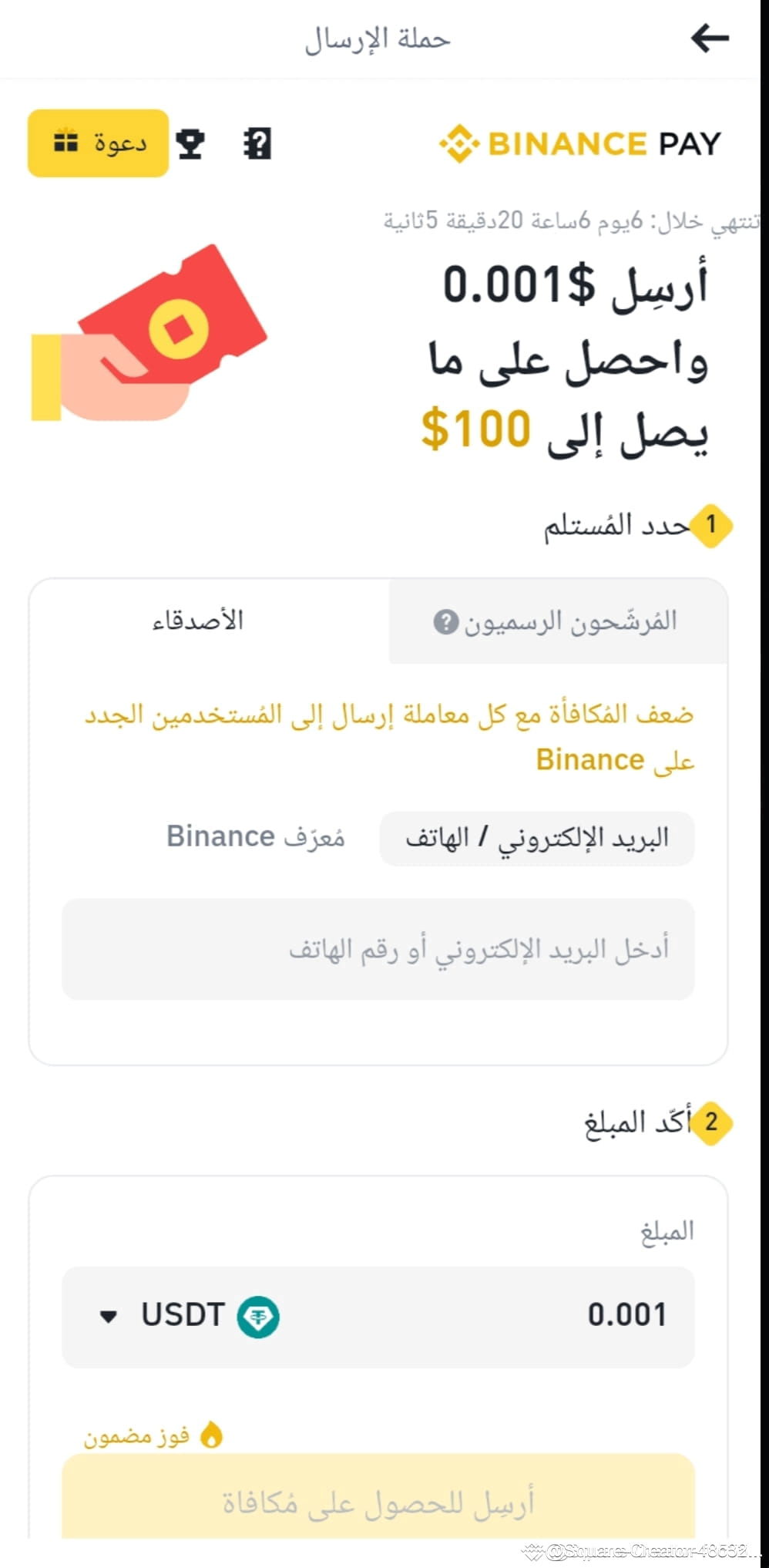Open the USDT currency dropdown
Viewport: 769px width, 1568px height.
pos(110,1314)
